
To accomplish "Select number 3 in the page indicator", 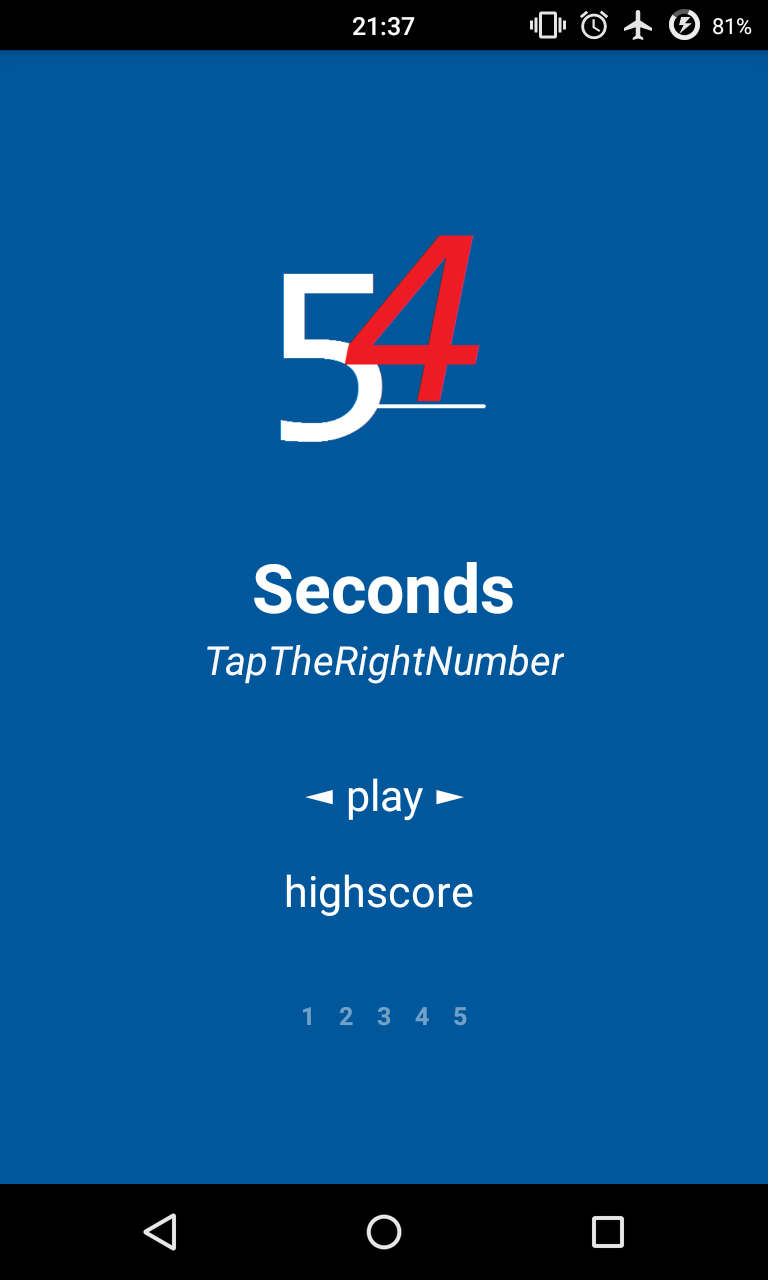I will (x=384, y=1017).
